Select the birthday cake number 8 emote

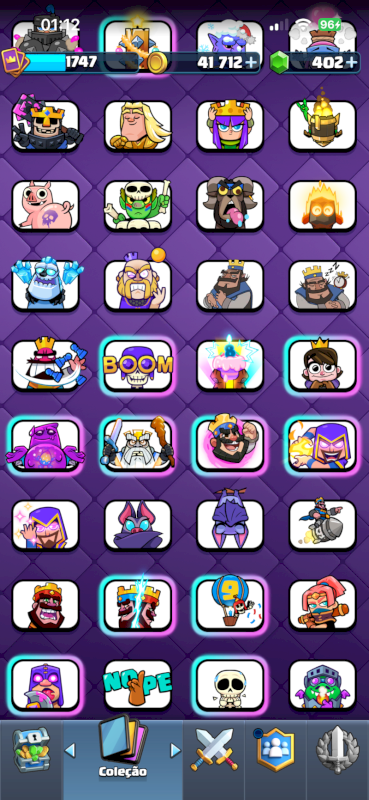tap(230, 364)
